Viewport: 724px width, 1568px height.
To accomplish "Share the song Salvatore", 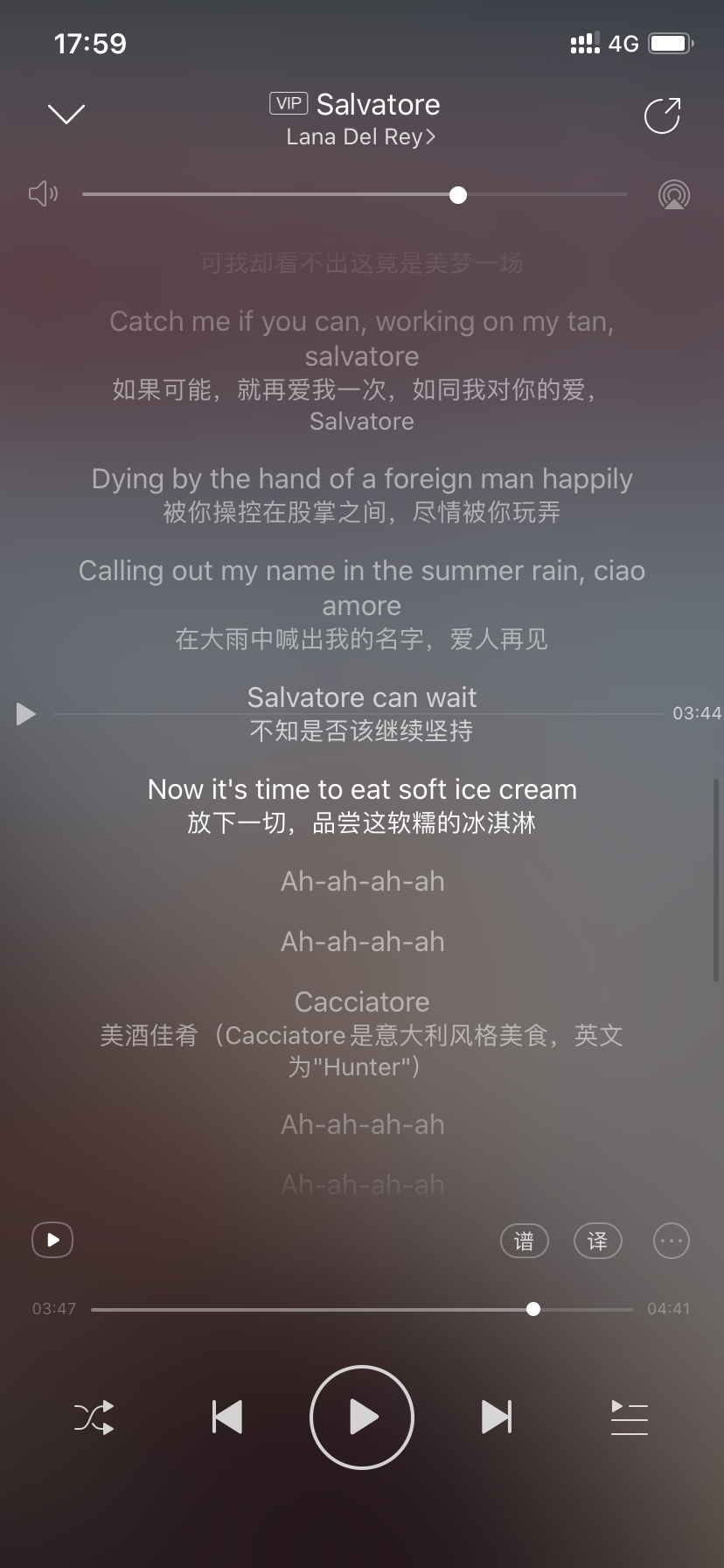I will [662, 115].
